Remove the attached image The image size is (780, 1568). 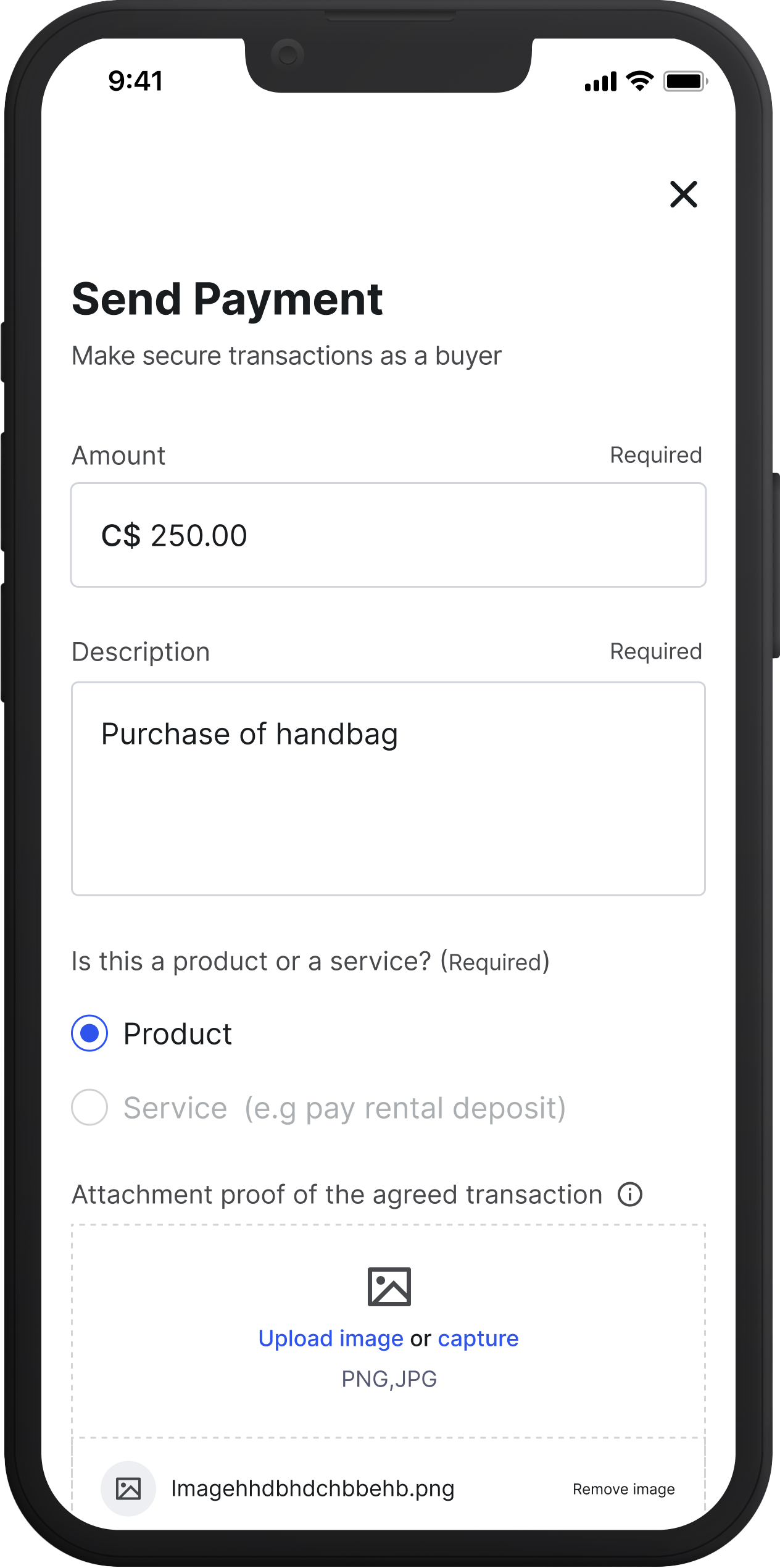point(624,1489)
